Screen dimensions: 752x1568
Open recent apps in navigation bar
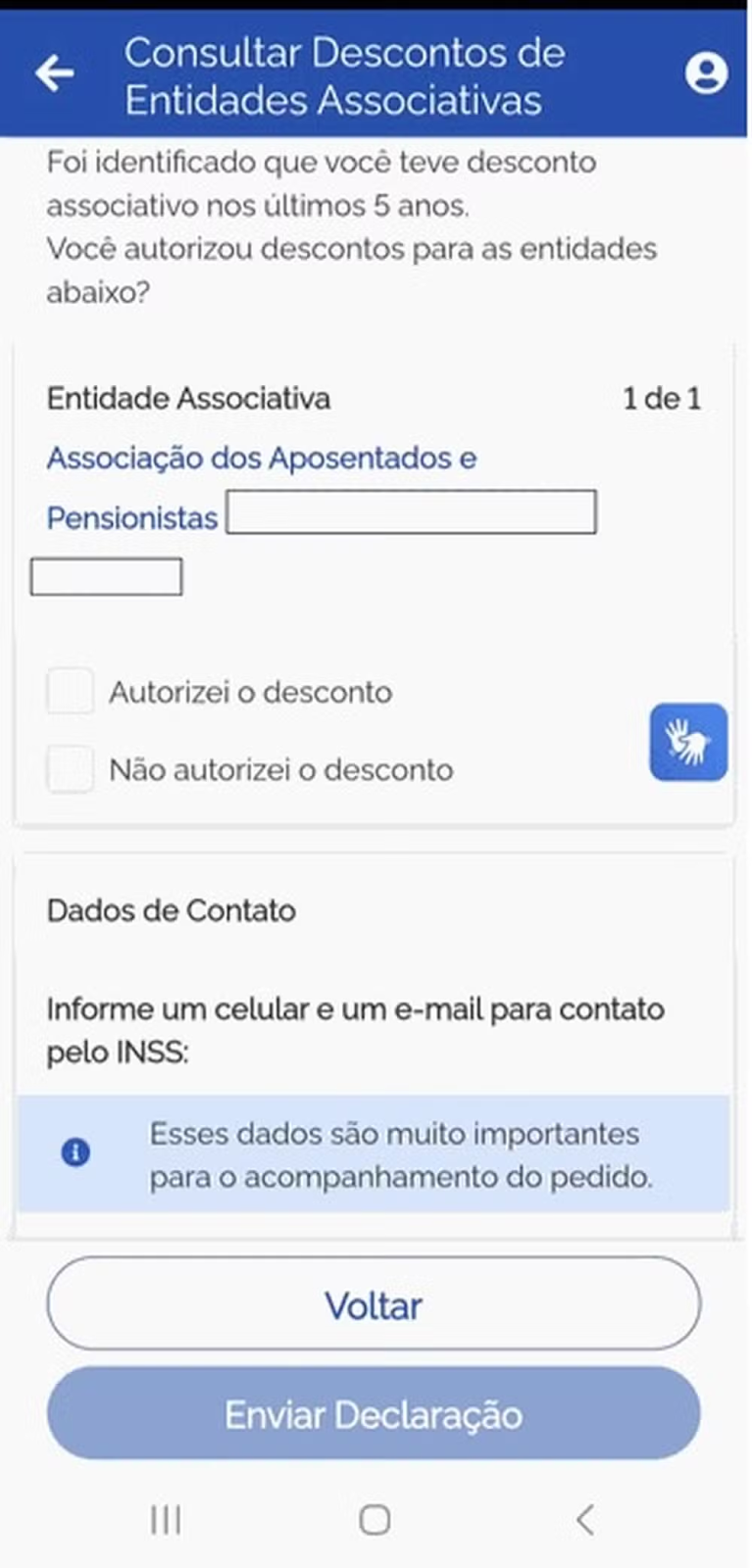(x=166, y=1520)
